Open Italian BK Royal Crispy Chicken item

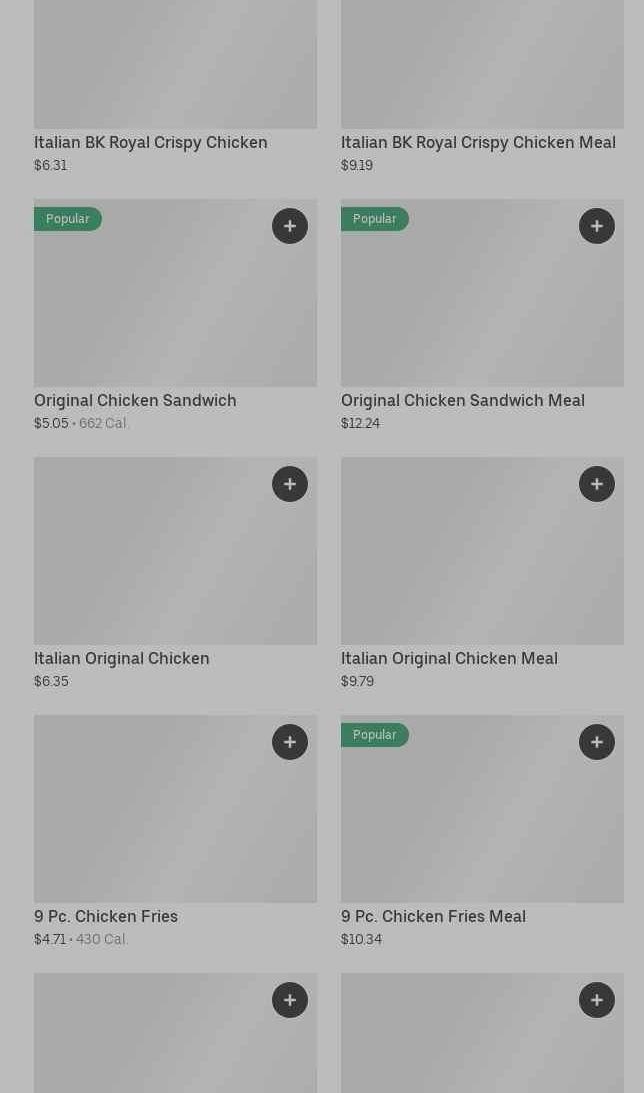(x=151, y=142)
